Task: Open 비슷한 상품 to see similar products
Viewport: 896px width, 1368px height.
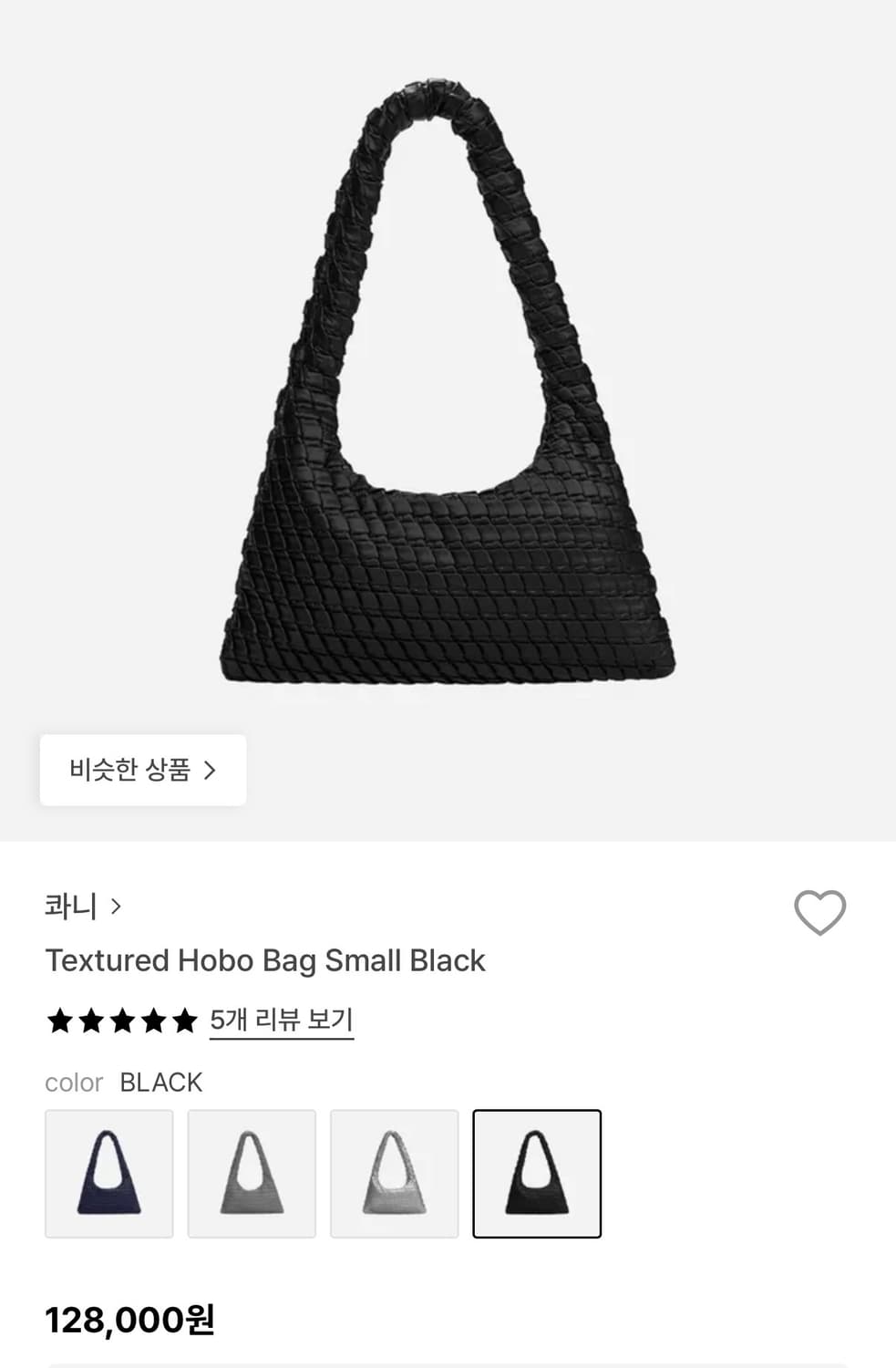Action: click(142, 770)
